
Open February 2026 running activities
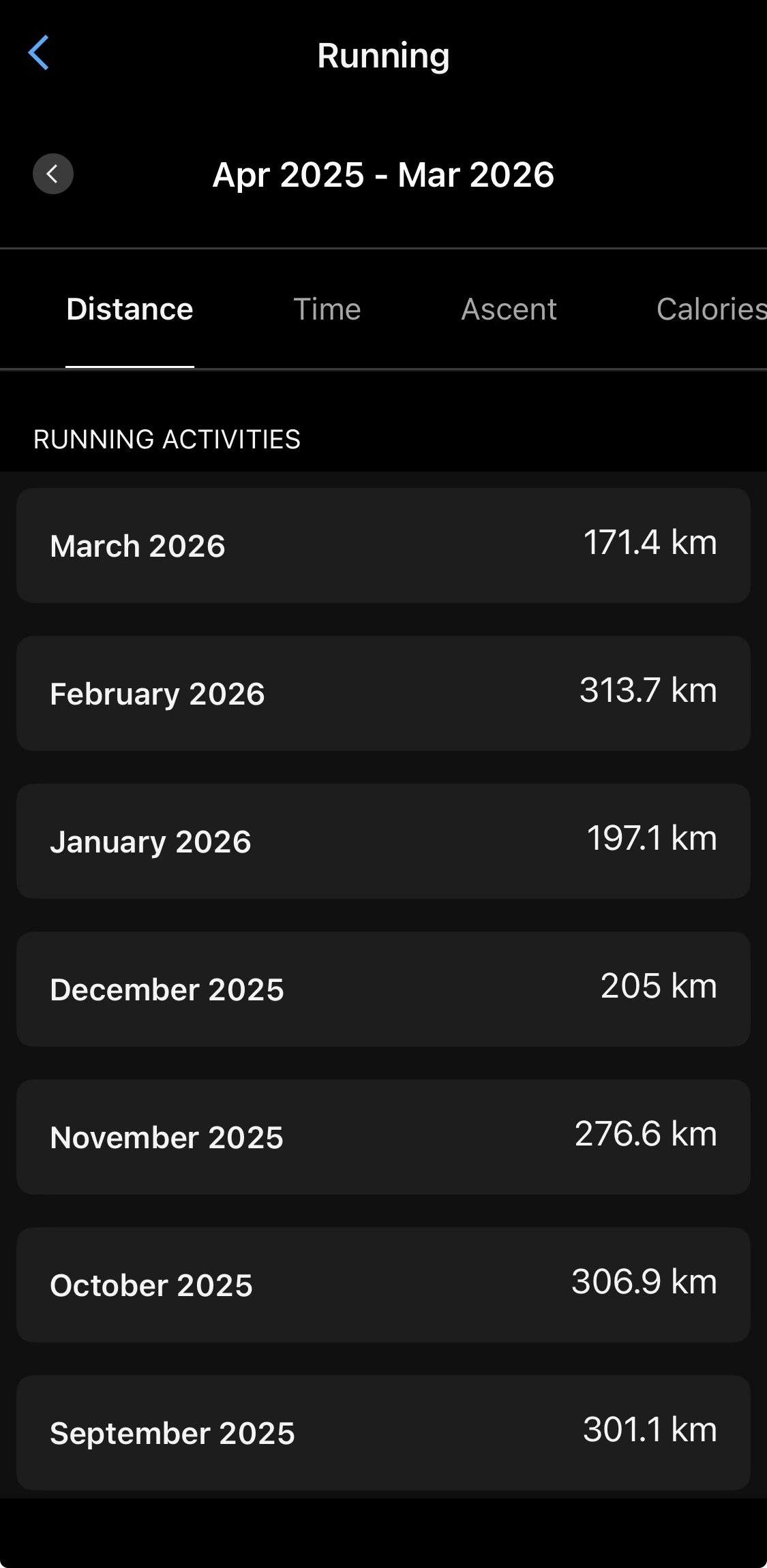pos(383,693)
